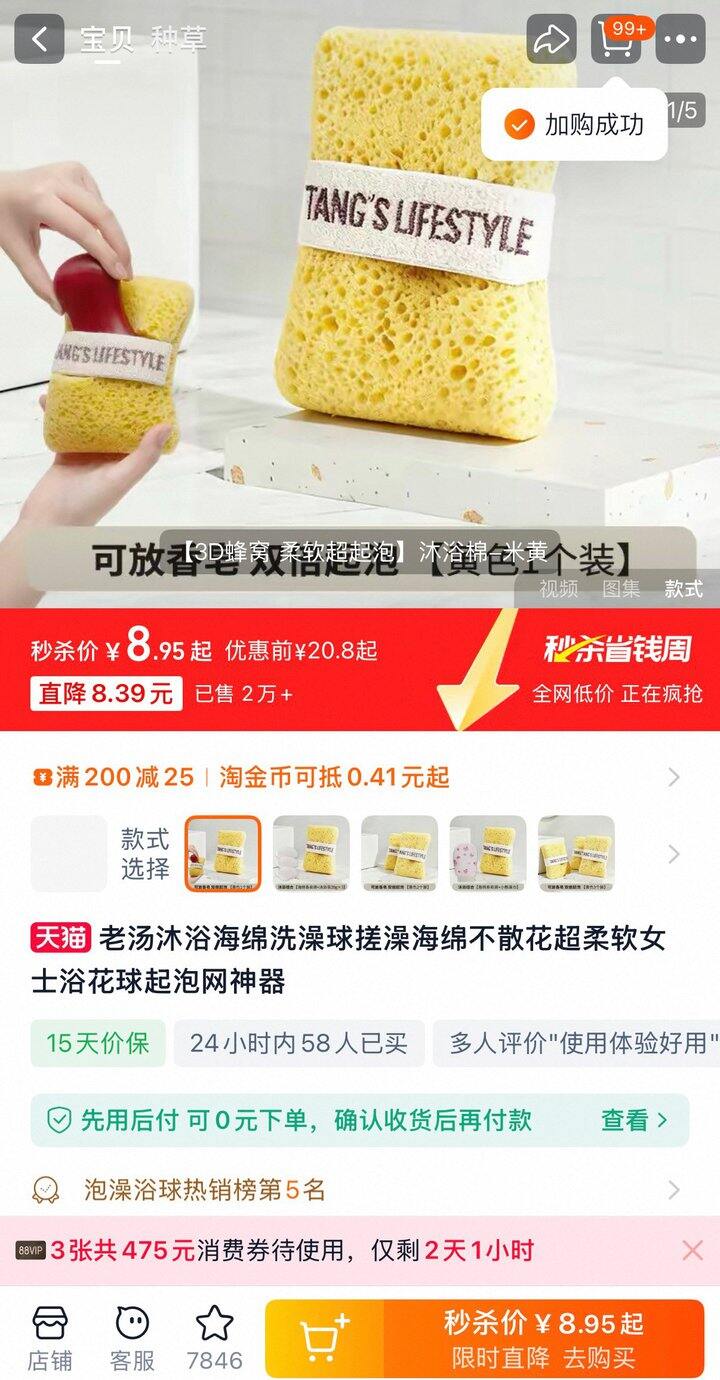Viewport: 720px width, 1380px height.
Task: Tap the back arrow to return
Action: click(38, 39)
